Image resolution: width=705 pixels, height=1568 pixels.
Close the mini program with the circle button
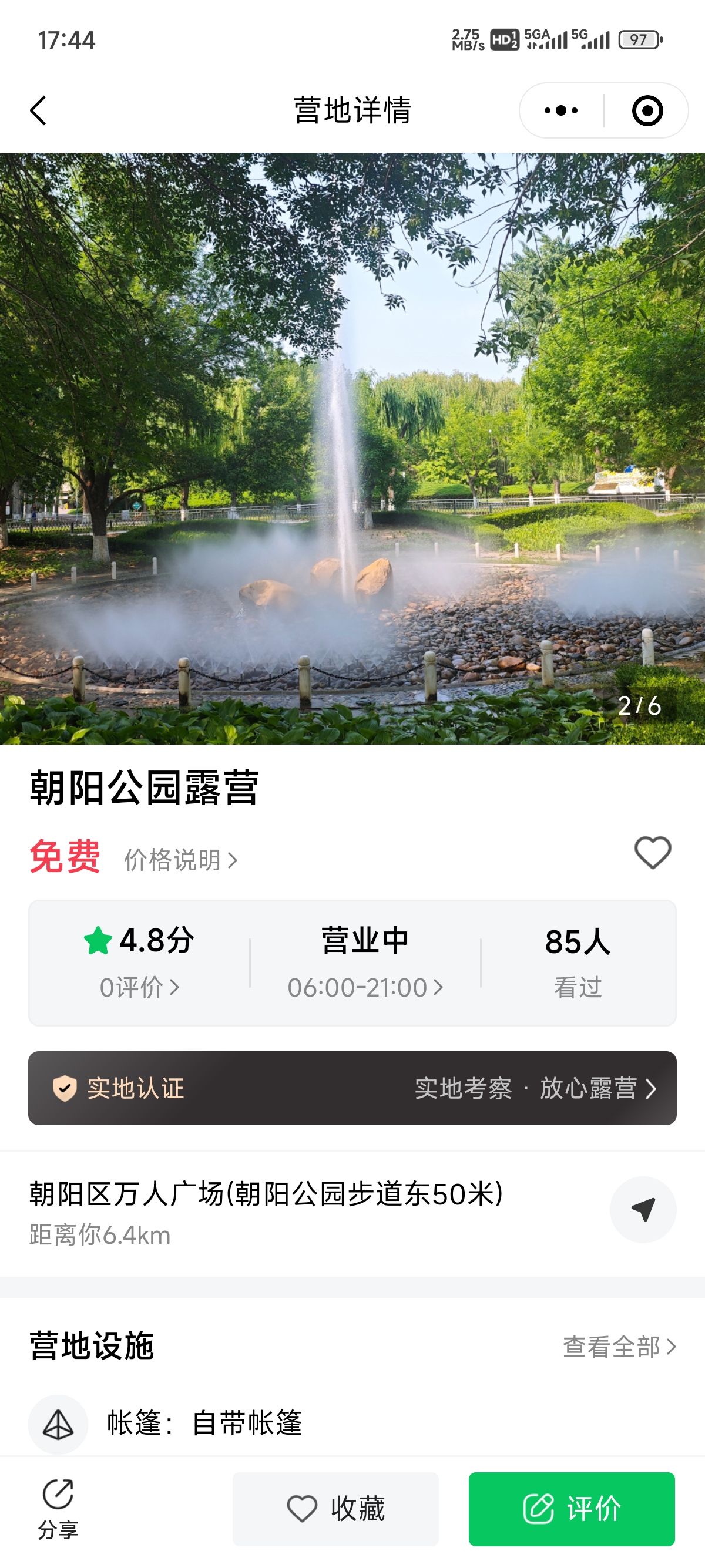[x=647, y=111]
